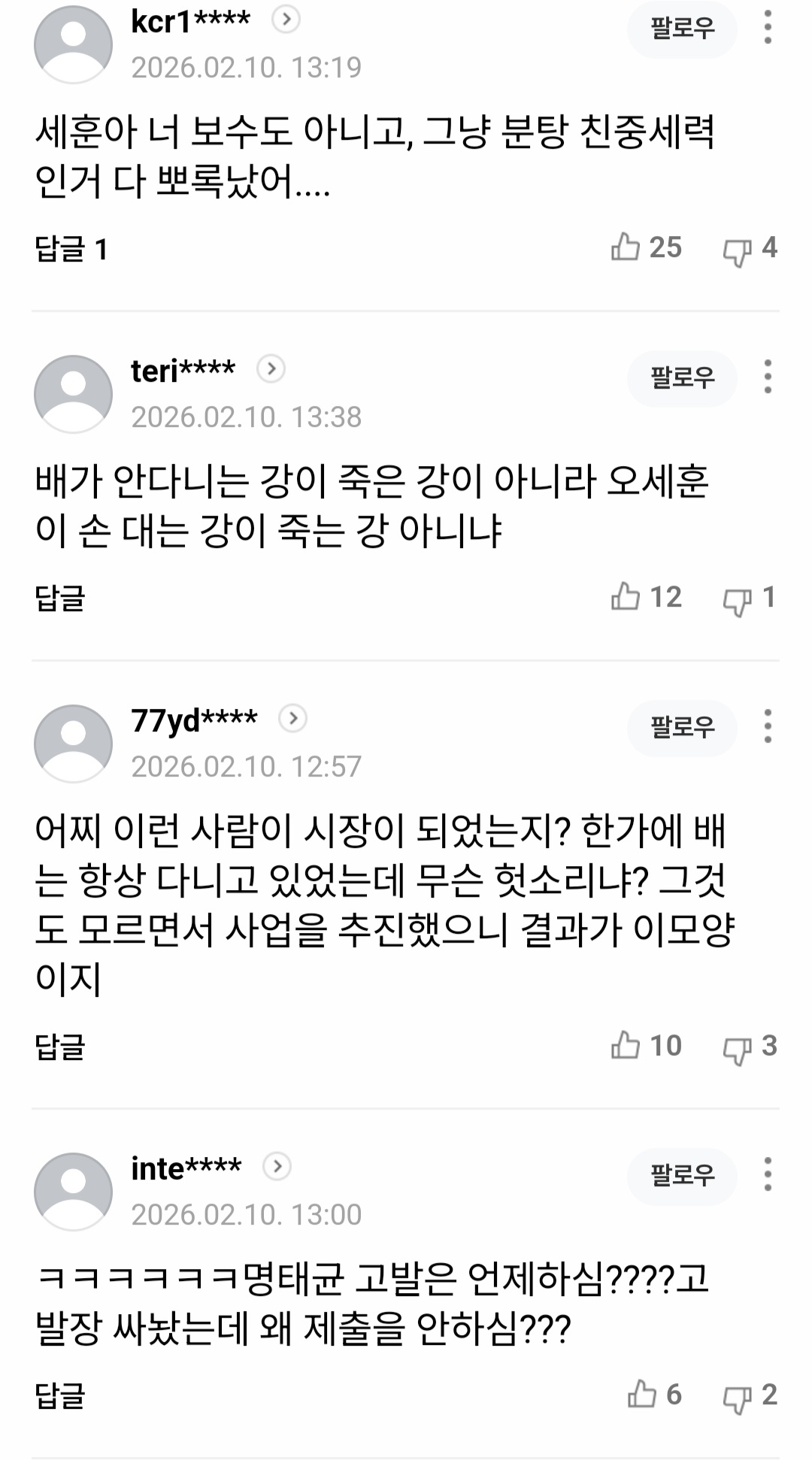Follow user 77yd****
The image size is (812, 1460).
pyautogui.click(x=682, y=728)
